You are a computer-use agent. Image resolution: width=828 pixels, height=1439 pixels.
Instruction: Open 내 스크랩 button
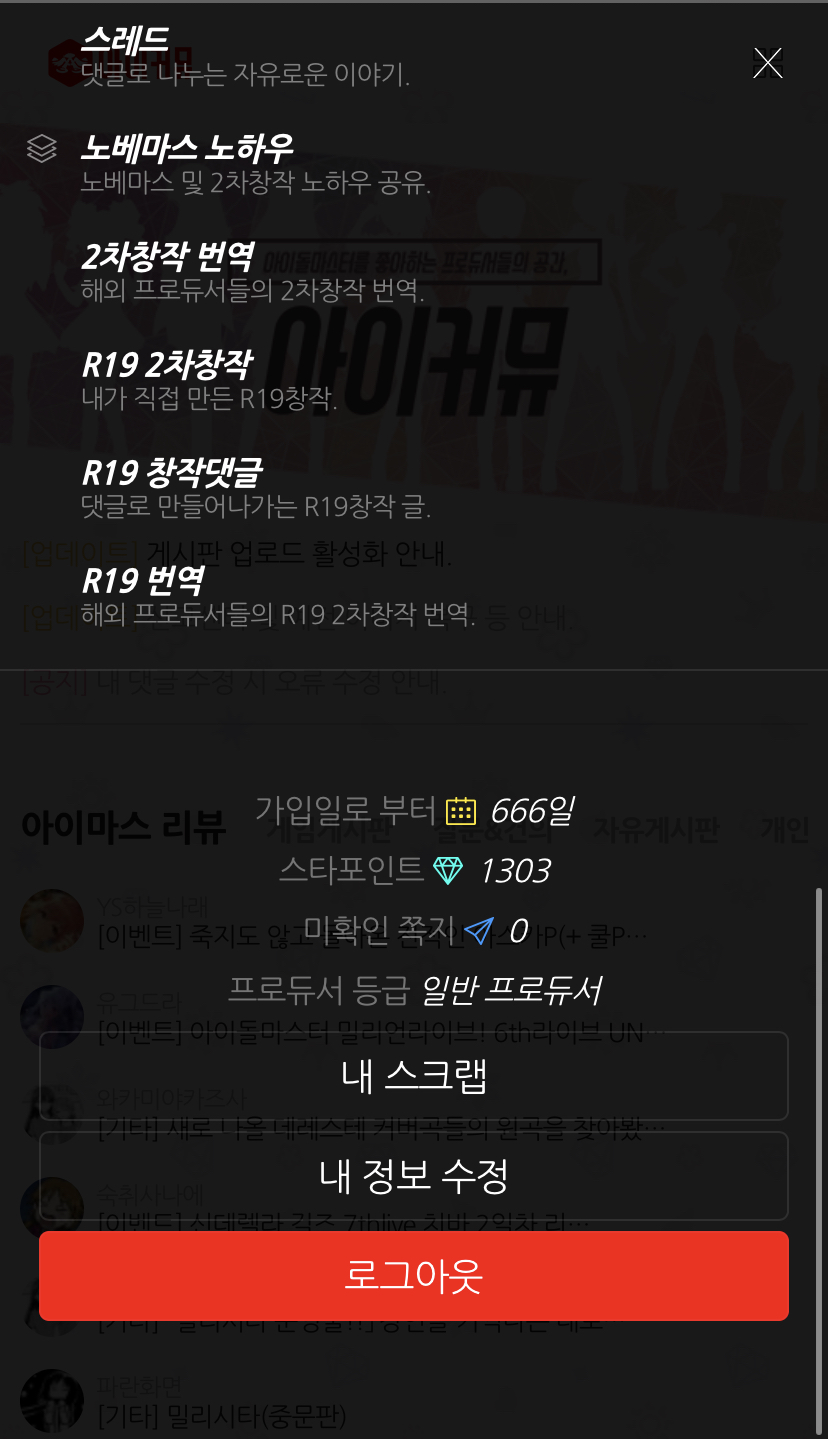coord(414,1076)
